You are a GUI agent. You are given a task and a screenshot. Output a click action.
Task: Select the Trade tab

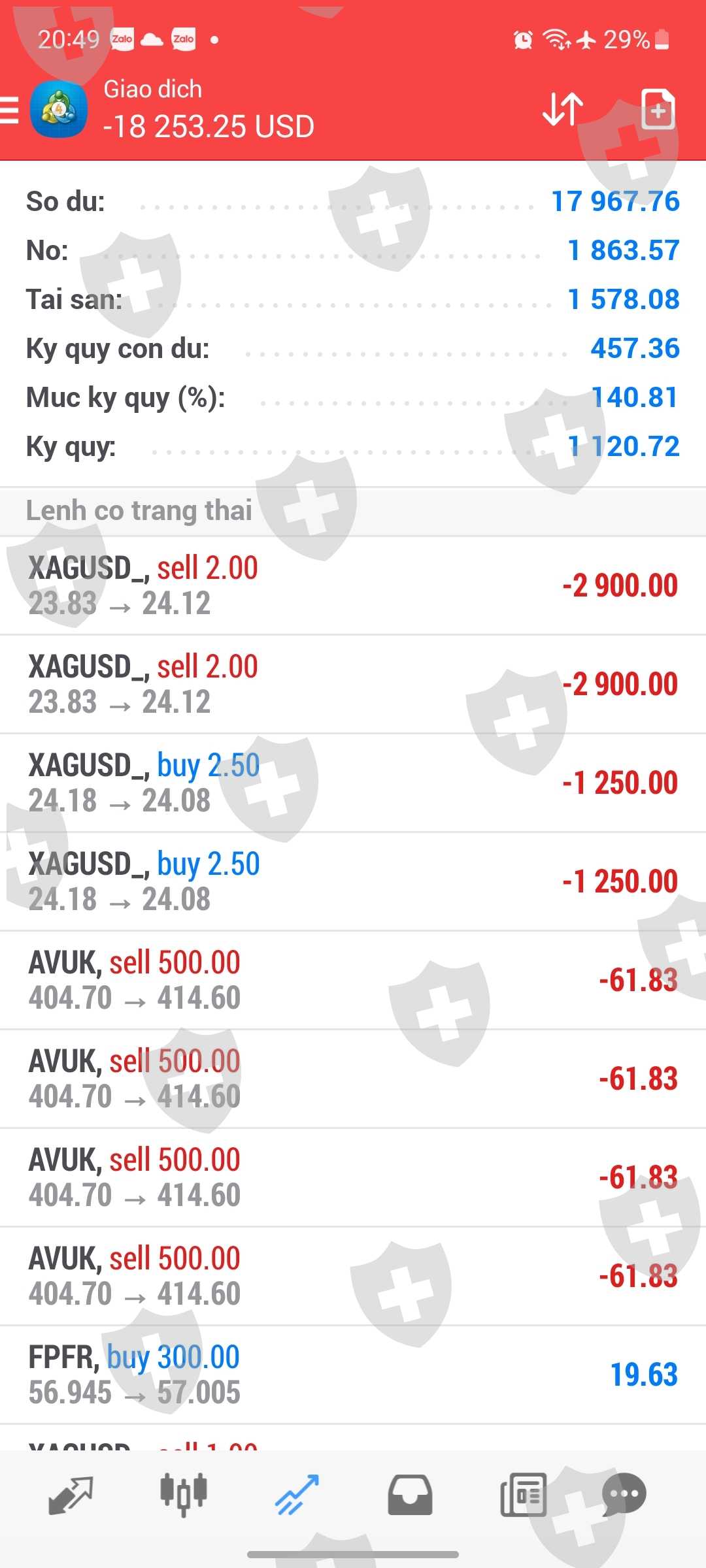tap(297, 1495)
